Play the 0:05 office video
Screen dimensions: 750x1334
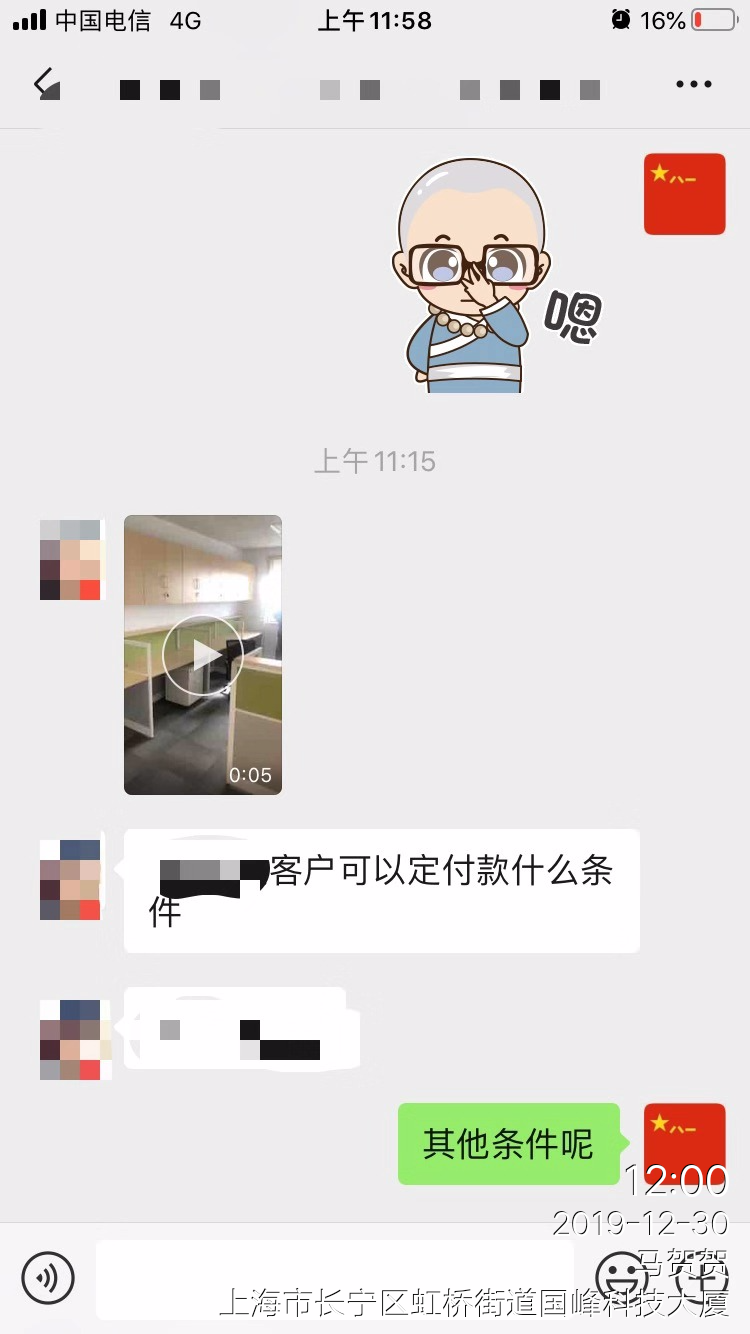(202, 655)
